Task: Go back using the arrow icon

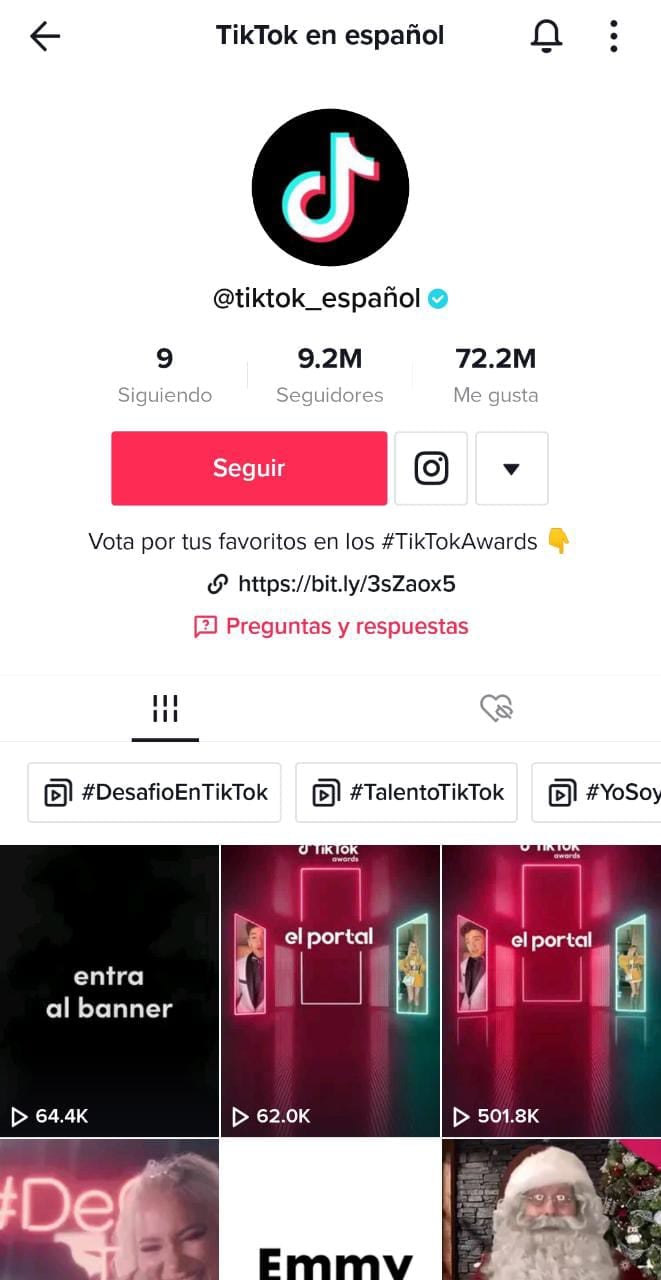Action: click(x=45, y=37)
